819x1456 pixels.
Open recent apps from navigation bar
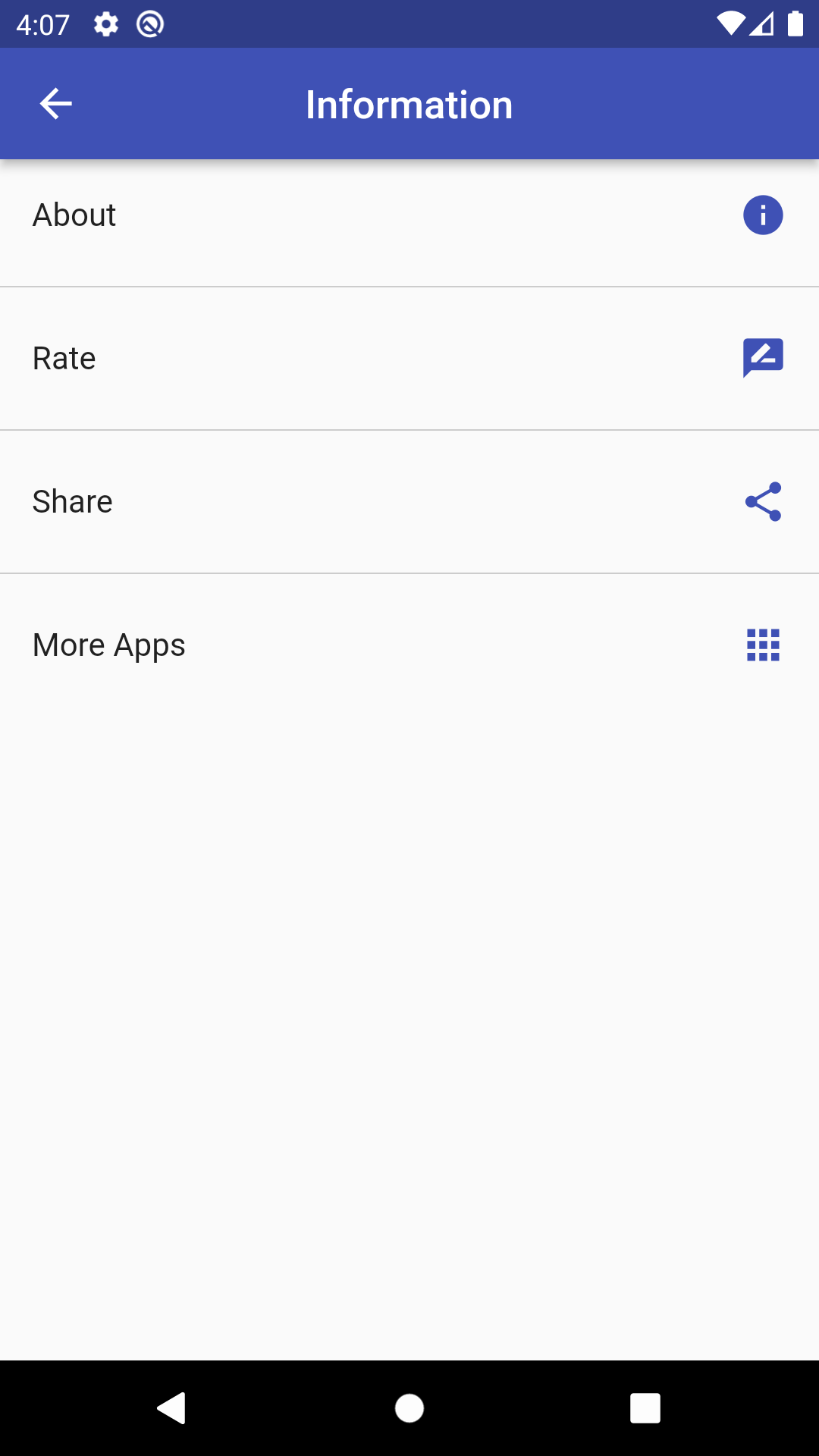click(645, 1408)
